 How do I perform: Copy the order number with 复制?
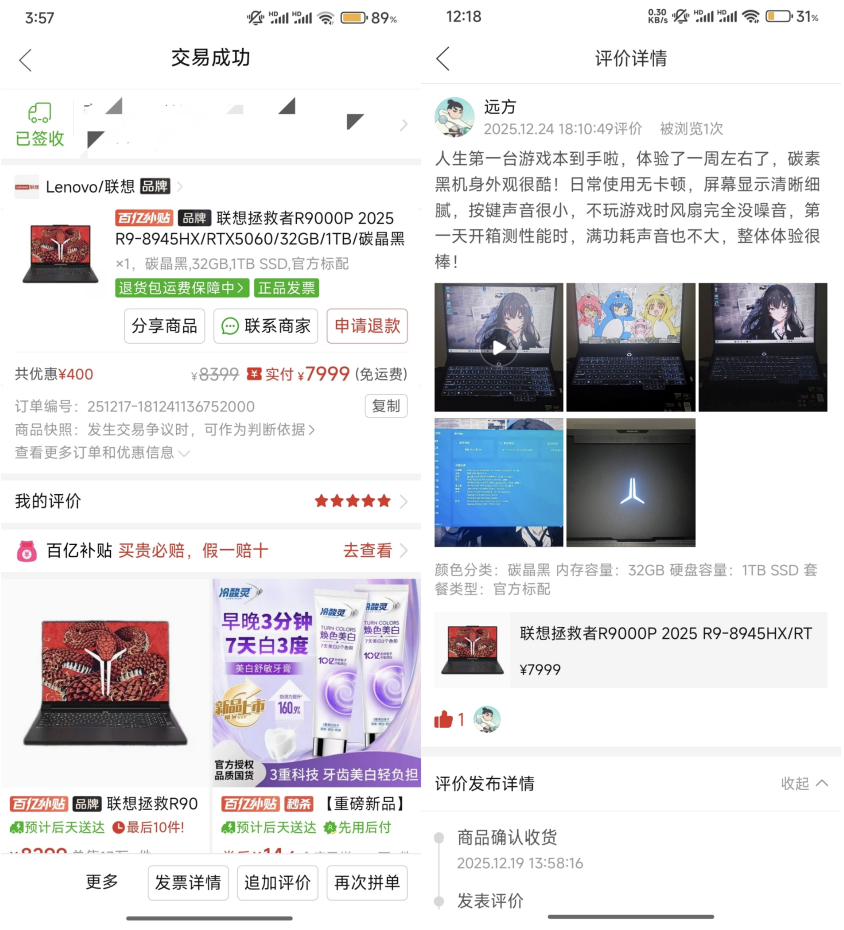(385, 406)
